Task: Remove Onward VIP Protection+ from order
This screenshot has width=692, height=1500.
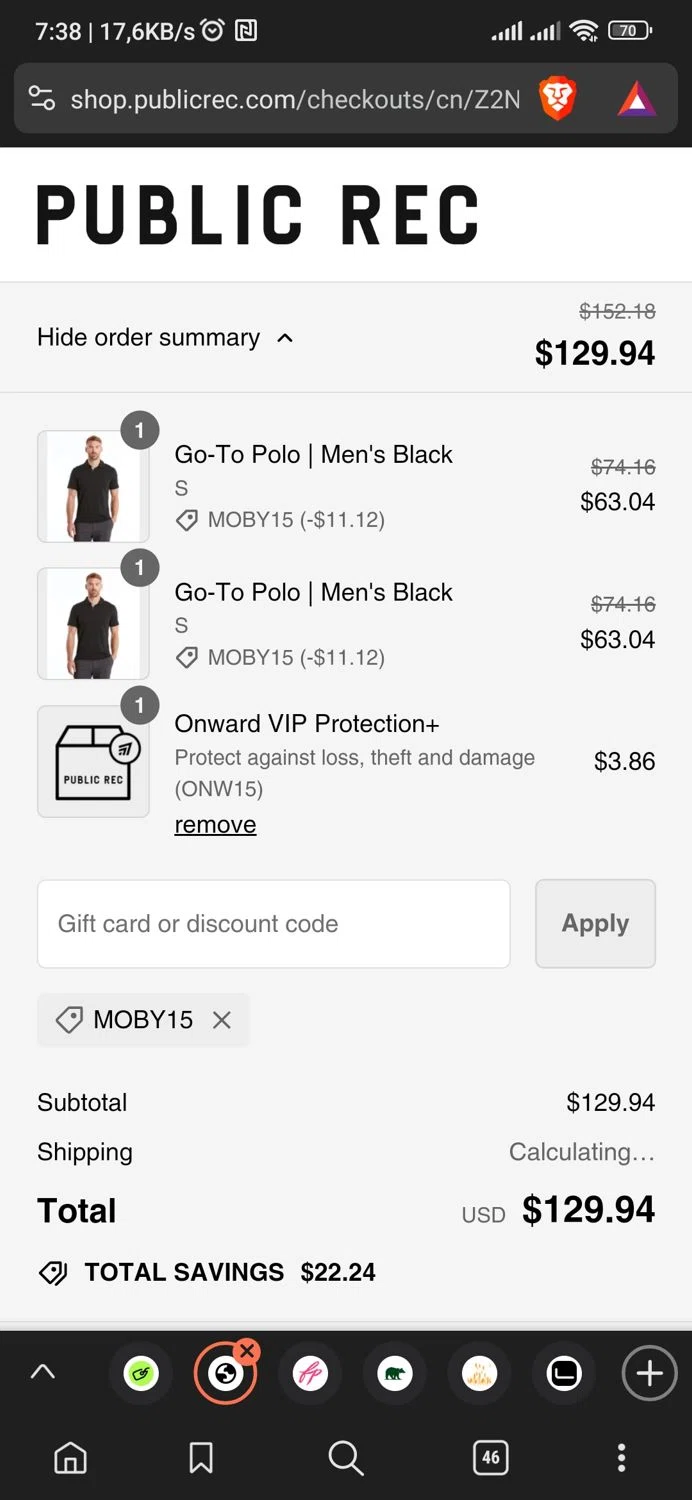Action: pos(215,825)
